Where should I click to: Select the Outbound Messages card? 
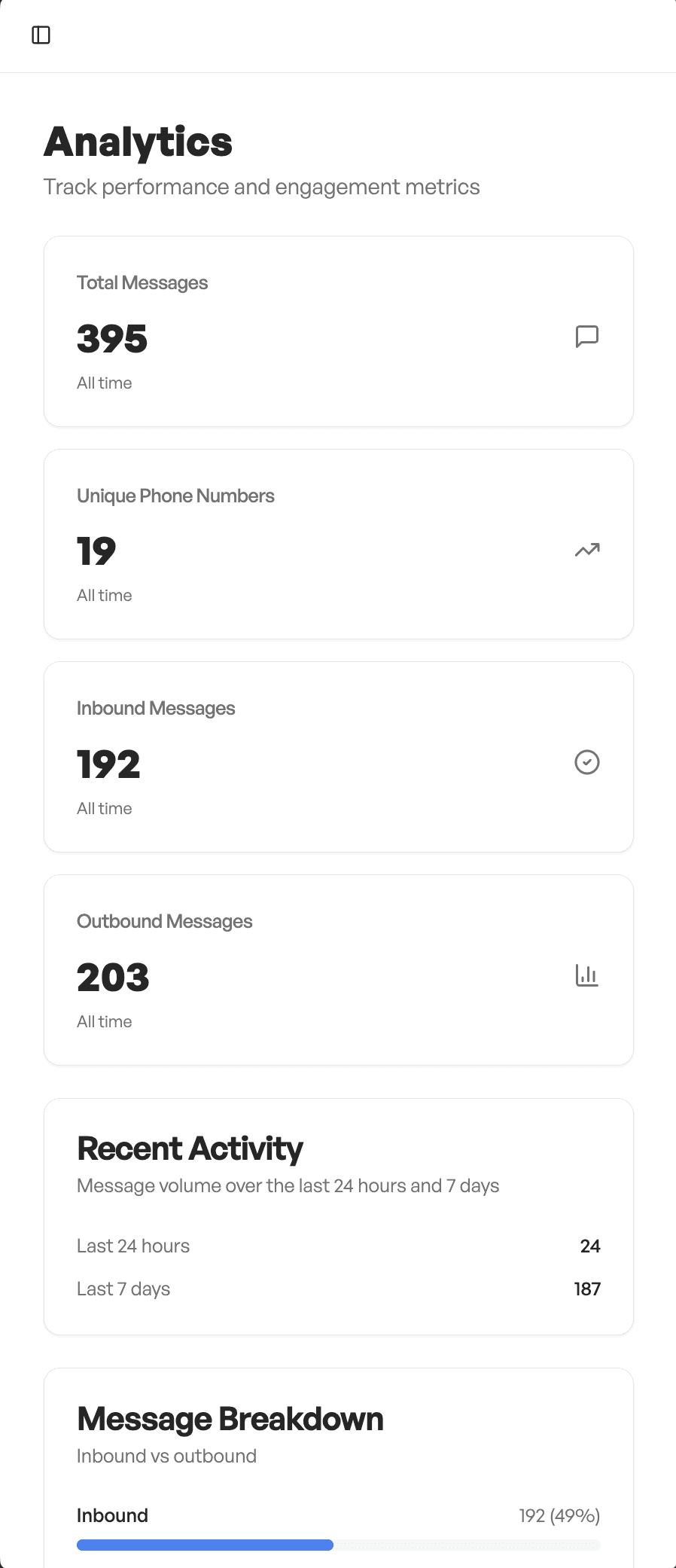tap(338, 970)
